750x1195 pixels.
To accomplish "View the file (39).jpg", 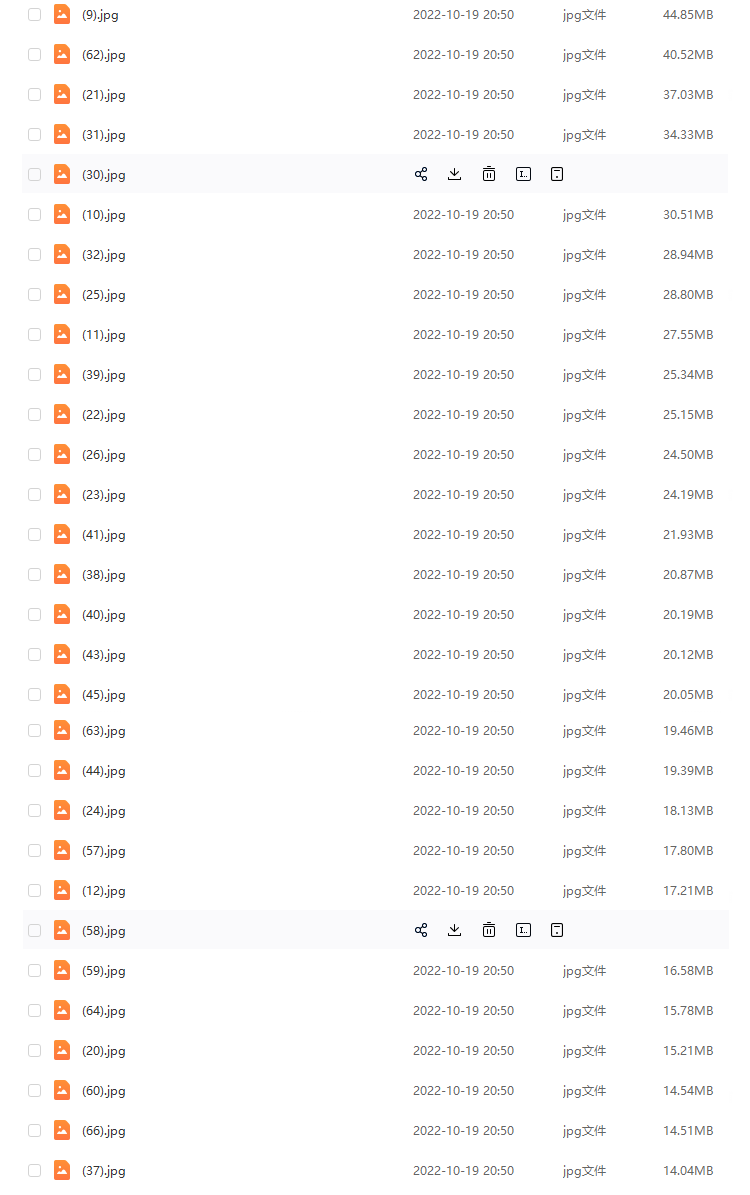I will click(x=103, y=374).
